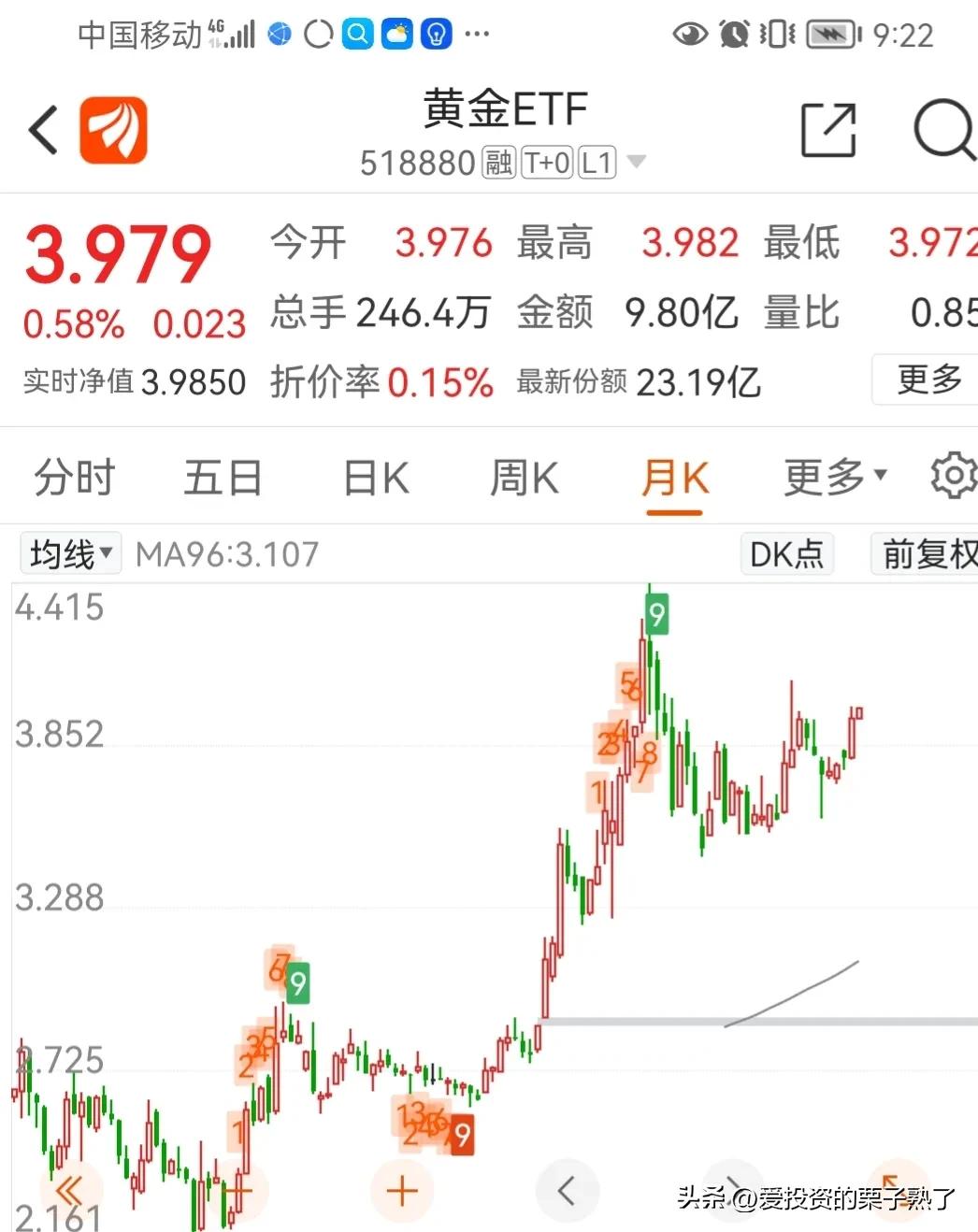Tap the share icon
The width and height of the screenshot is (978, 1232).
[827, 130]
